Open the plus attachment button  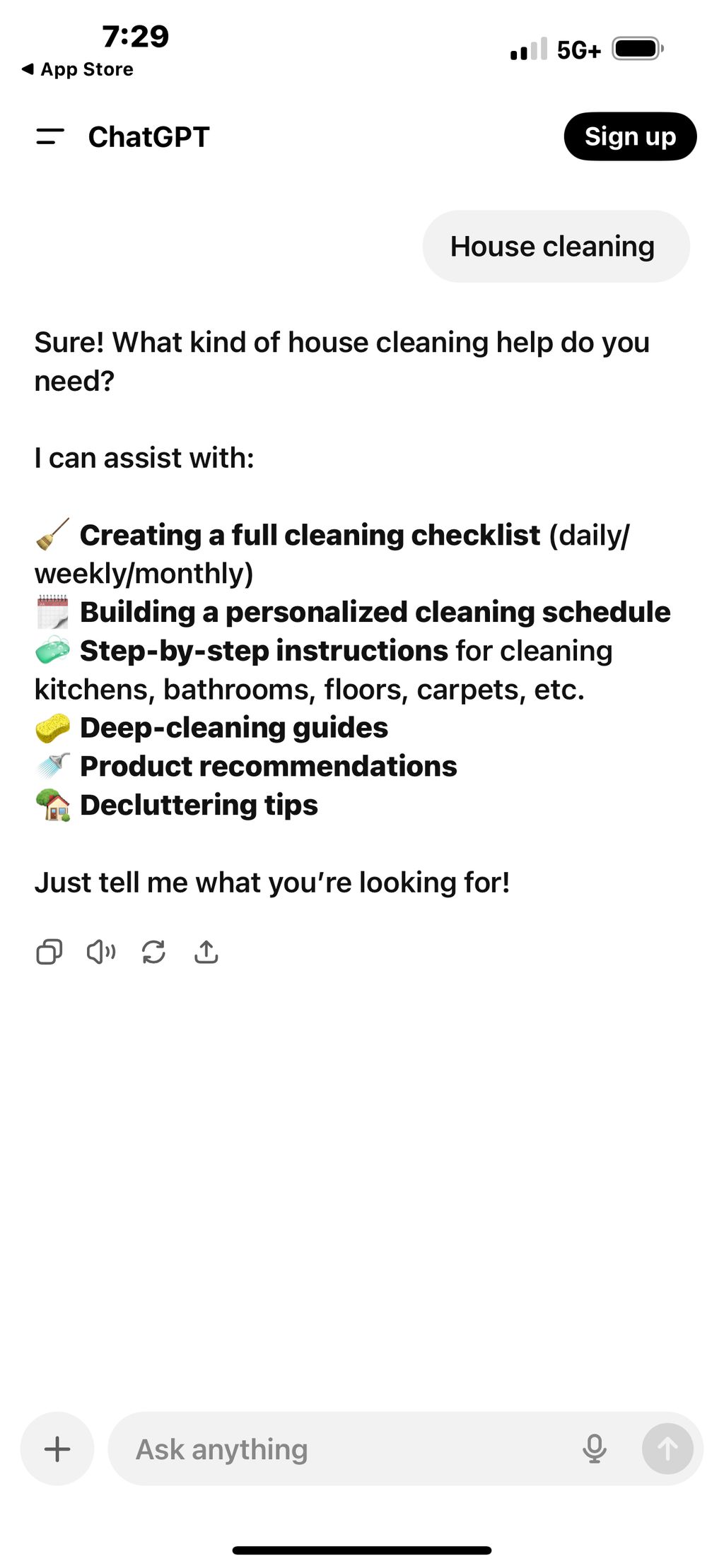point(57,1449)
